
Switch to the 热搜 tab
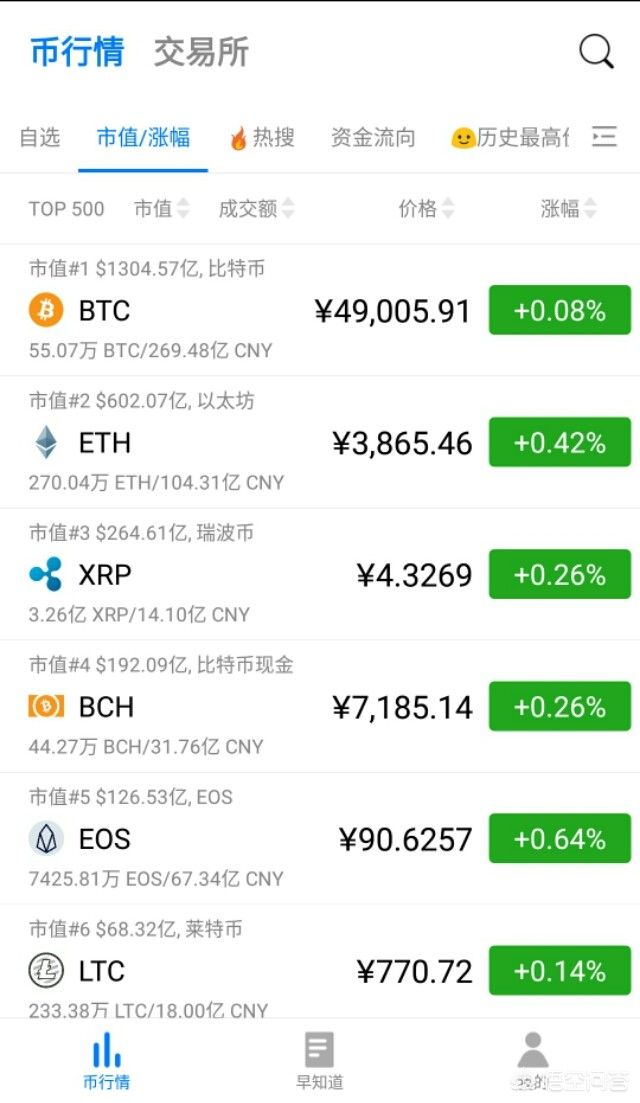click(x=262, y=138)
